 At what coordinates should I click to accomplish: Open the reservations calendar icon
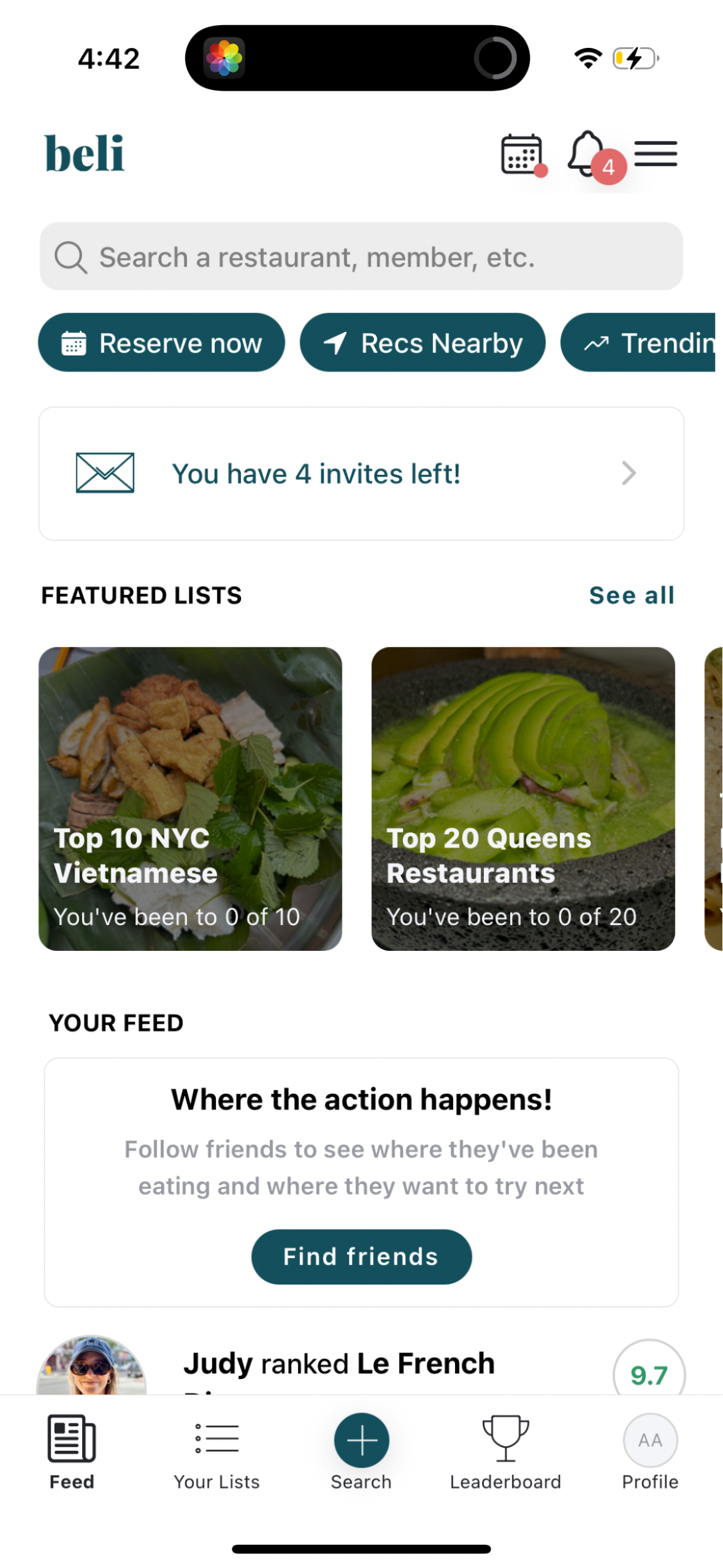click(519, 153)
